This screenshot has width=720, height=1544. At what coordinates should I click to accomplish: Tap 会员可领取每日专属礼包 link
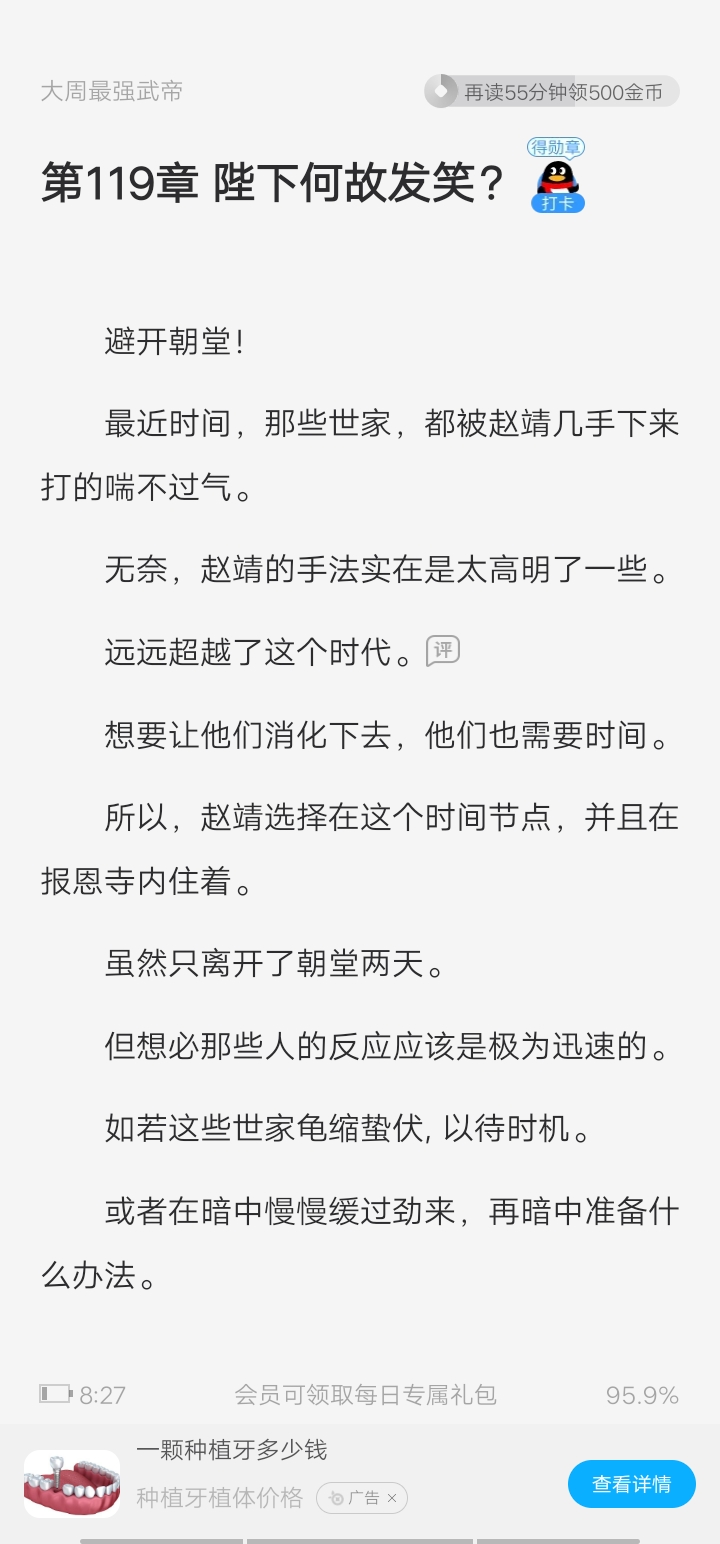pos(365,1394)
